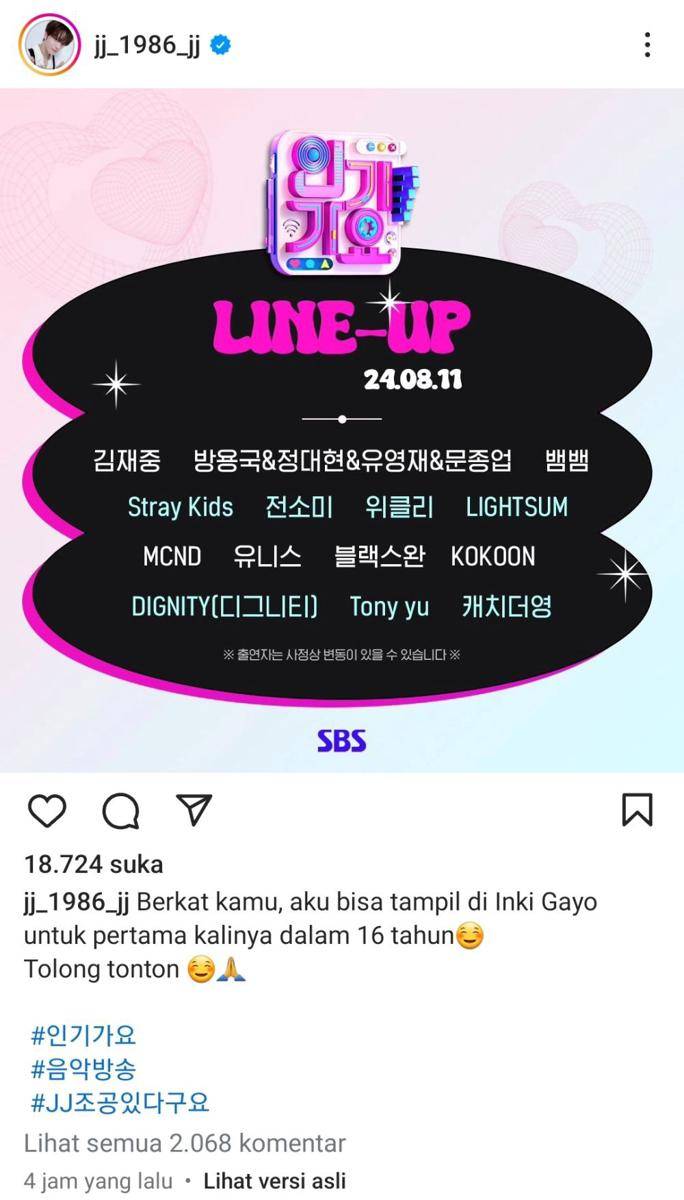View the 18.724 suka likes list

tap(93, 864)
